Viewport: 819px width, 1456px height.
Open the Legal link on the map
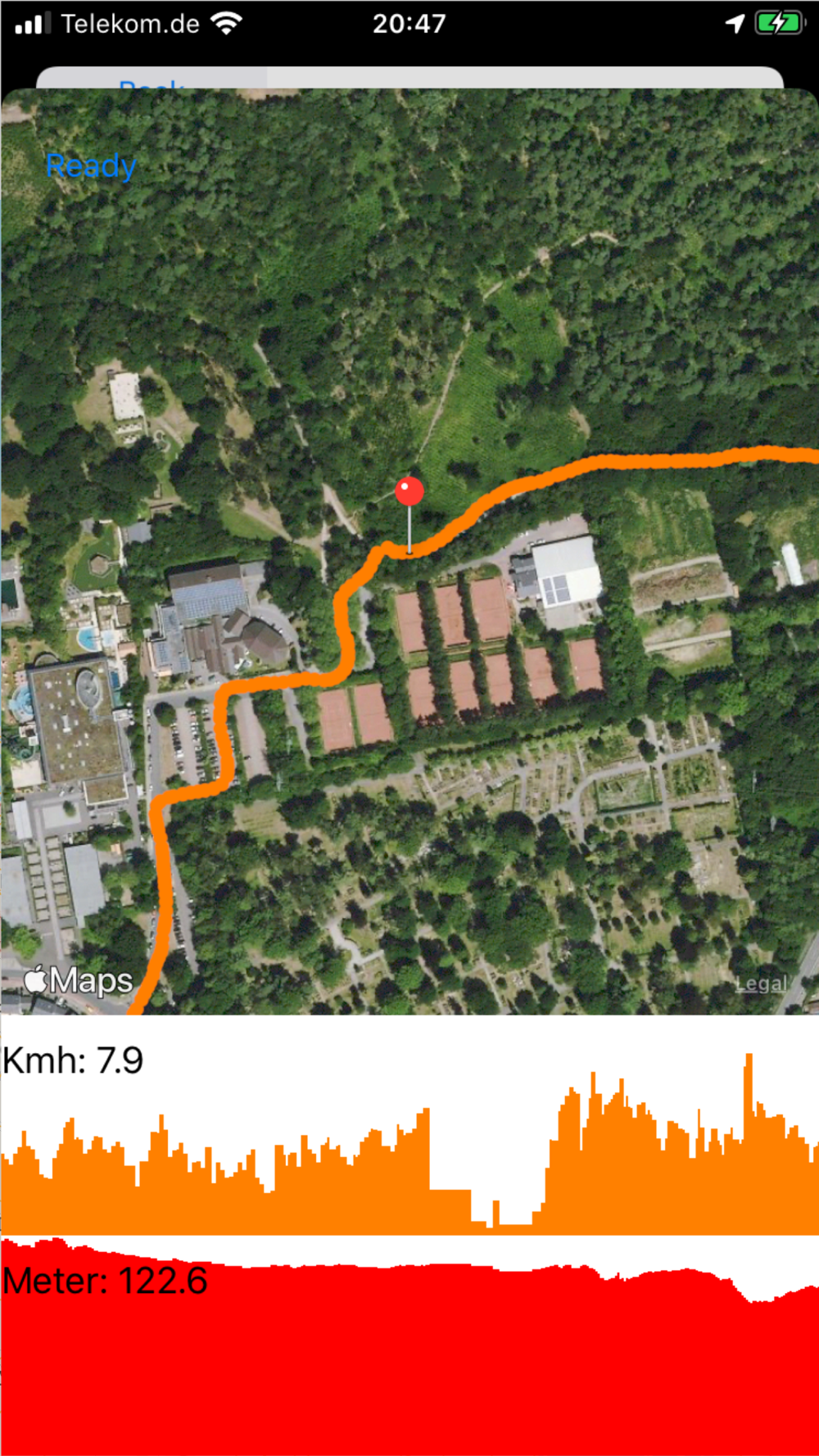point(761,983)
